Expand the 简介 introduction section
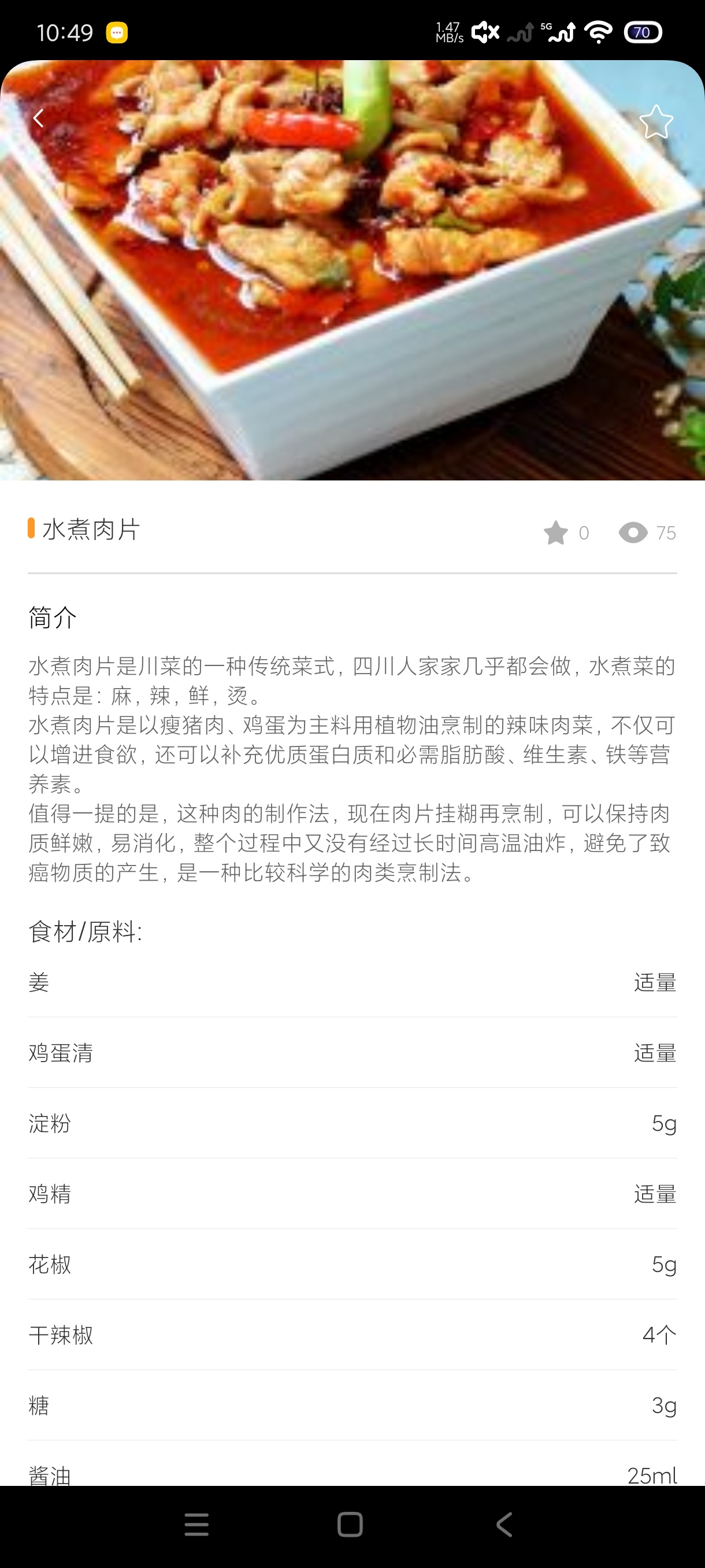 click(x=53, y=617)
